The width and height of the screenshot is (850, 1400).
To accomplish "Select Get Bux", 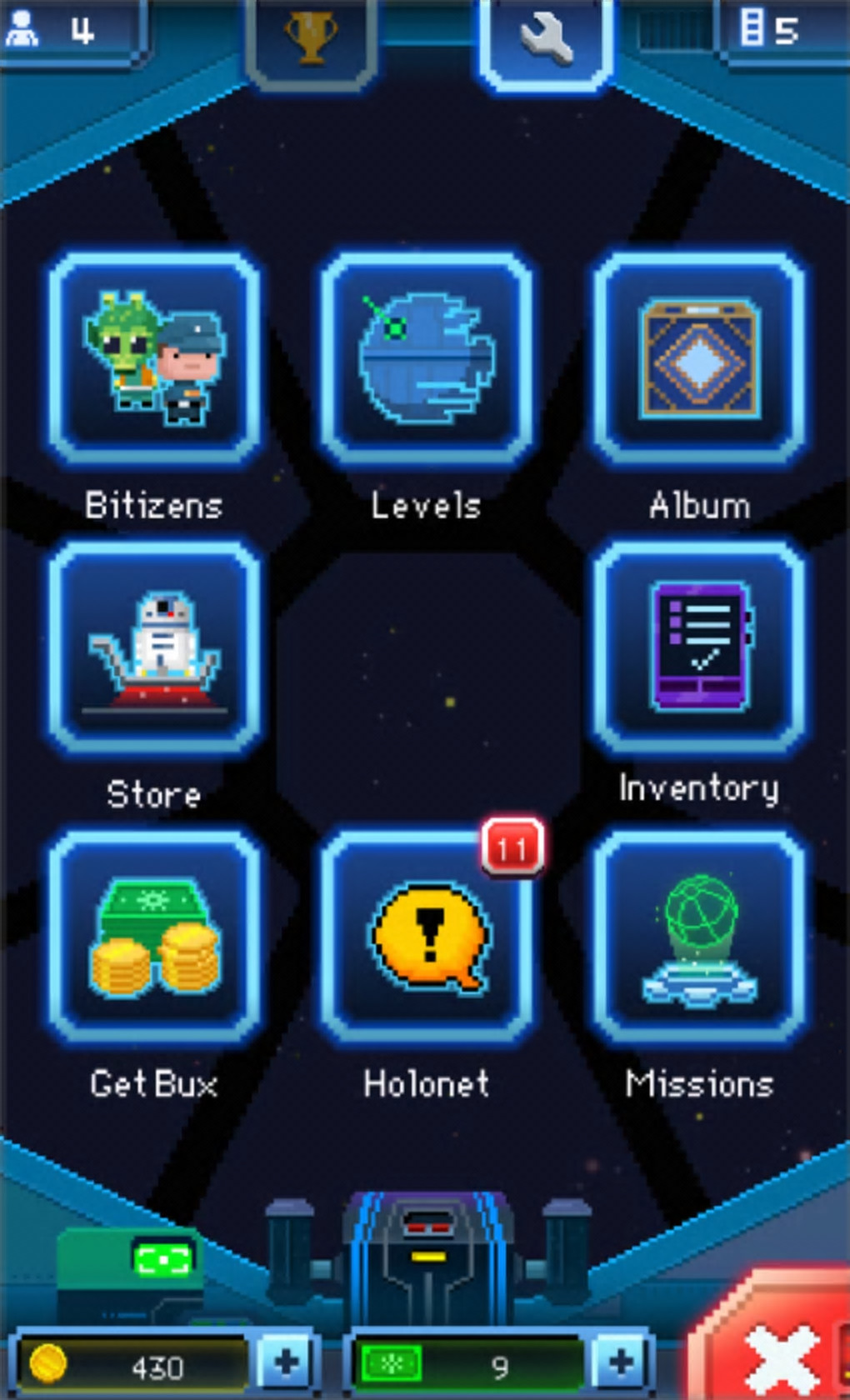I will (x=154, y=937).
